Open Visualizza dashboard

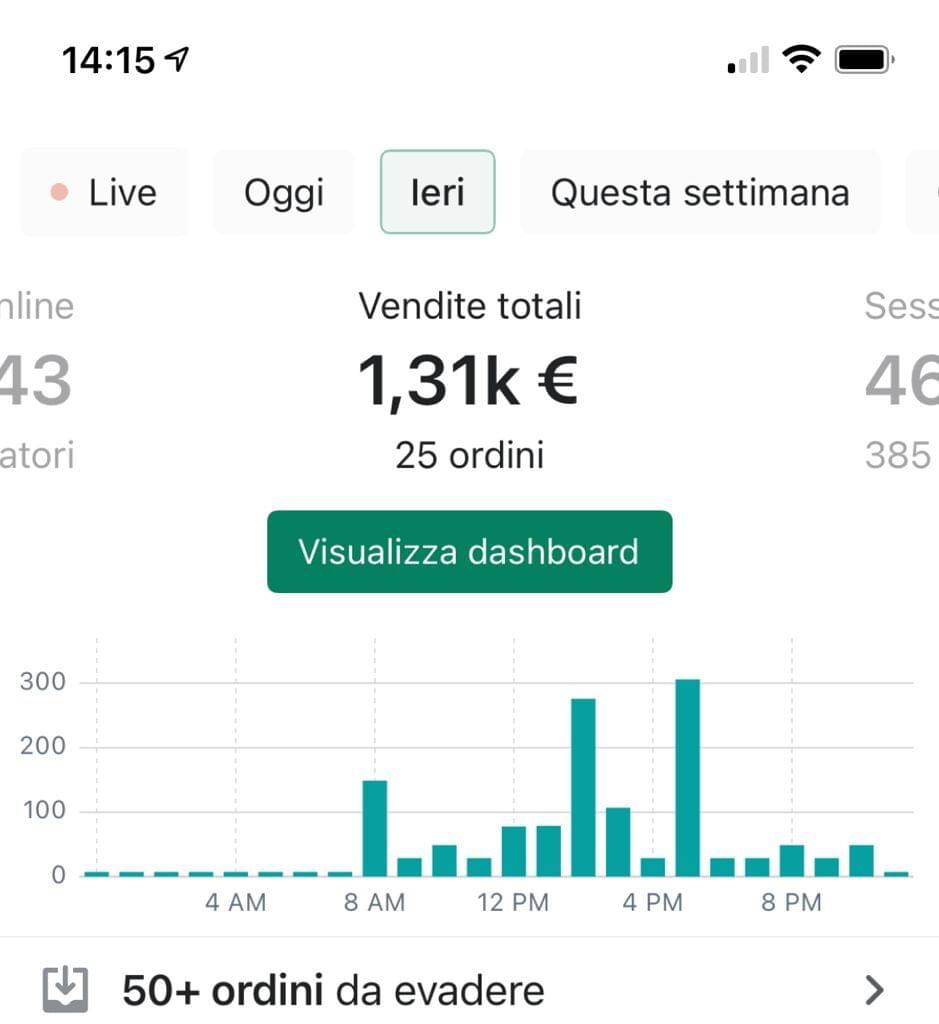point(469,552)
